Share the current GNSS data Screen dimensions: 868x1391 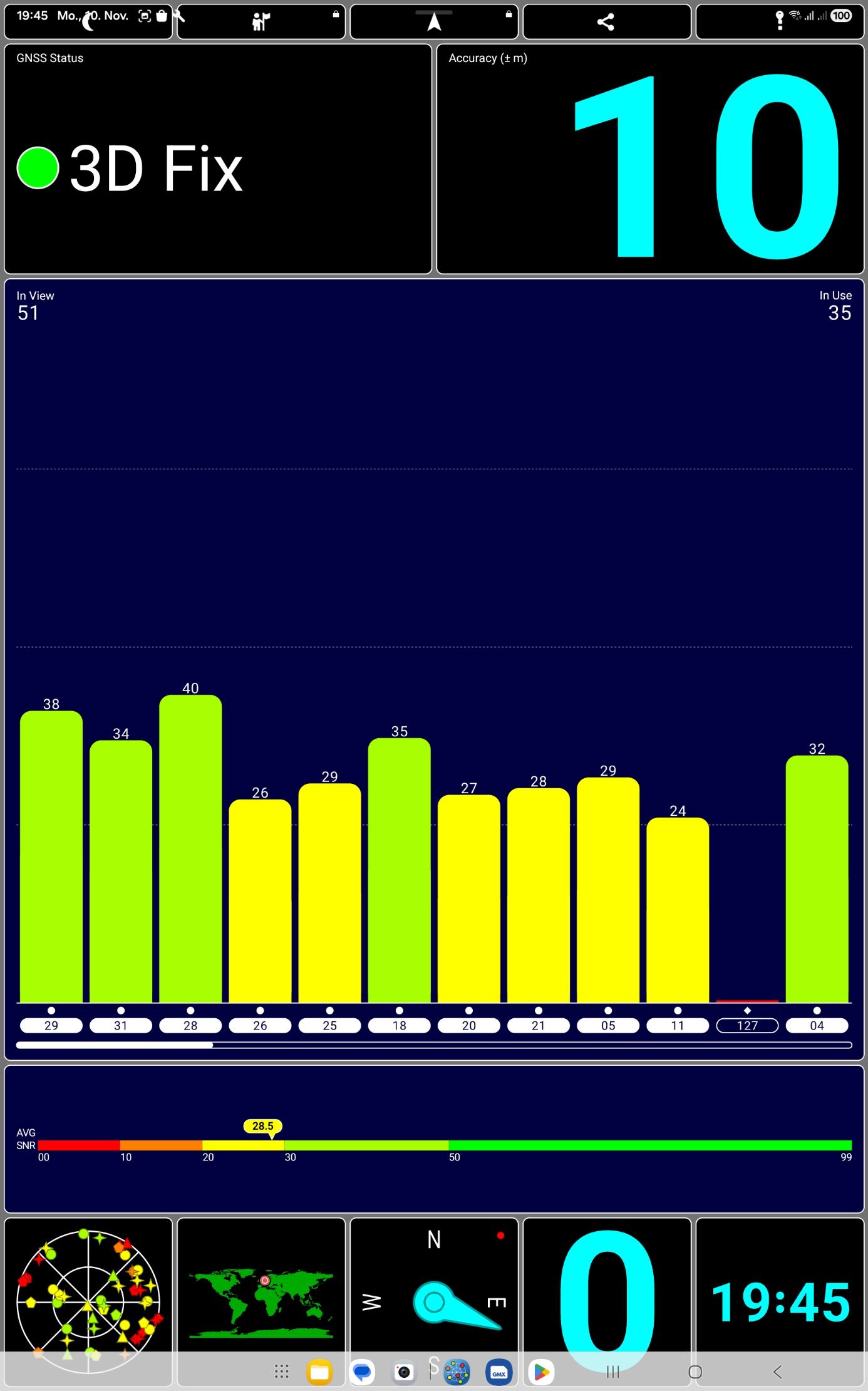click(x=606, y=23)
